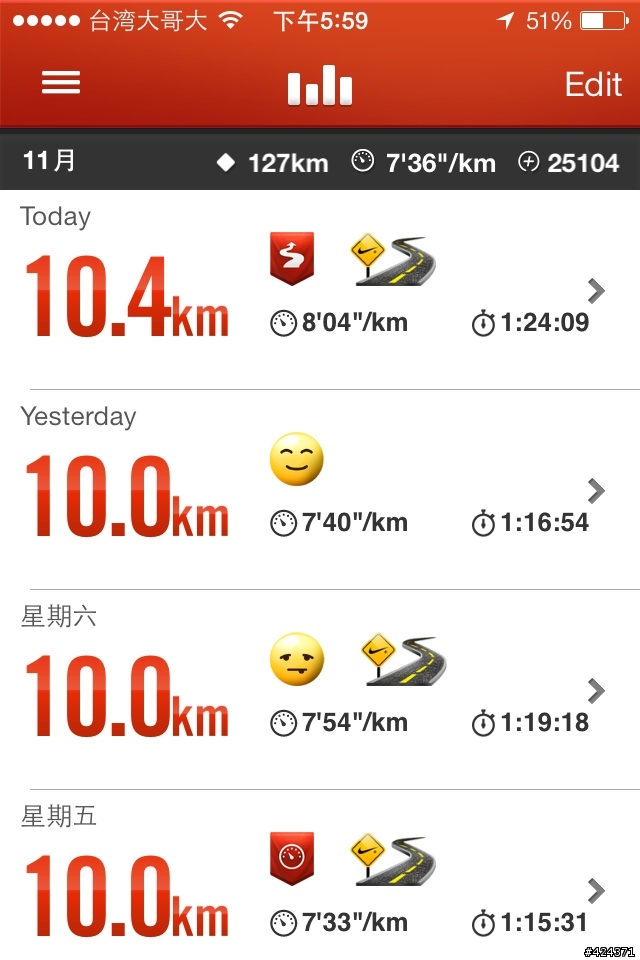View the 星期六 10.0km run
Viewport: 640px width, 960px height.
point(320,690)
